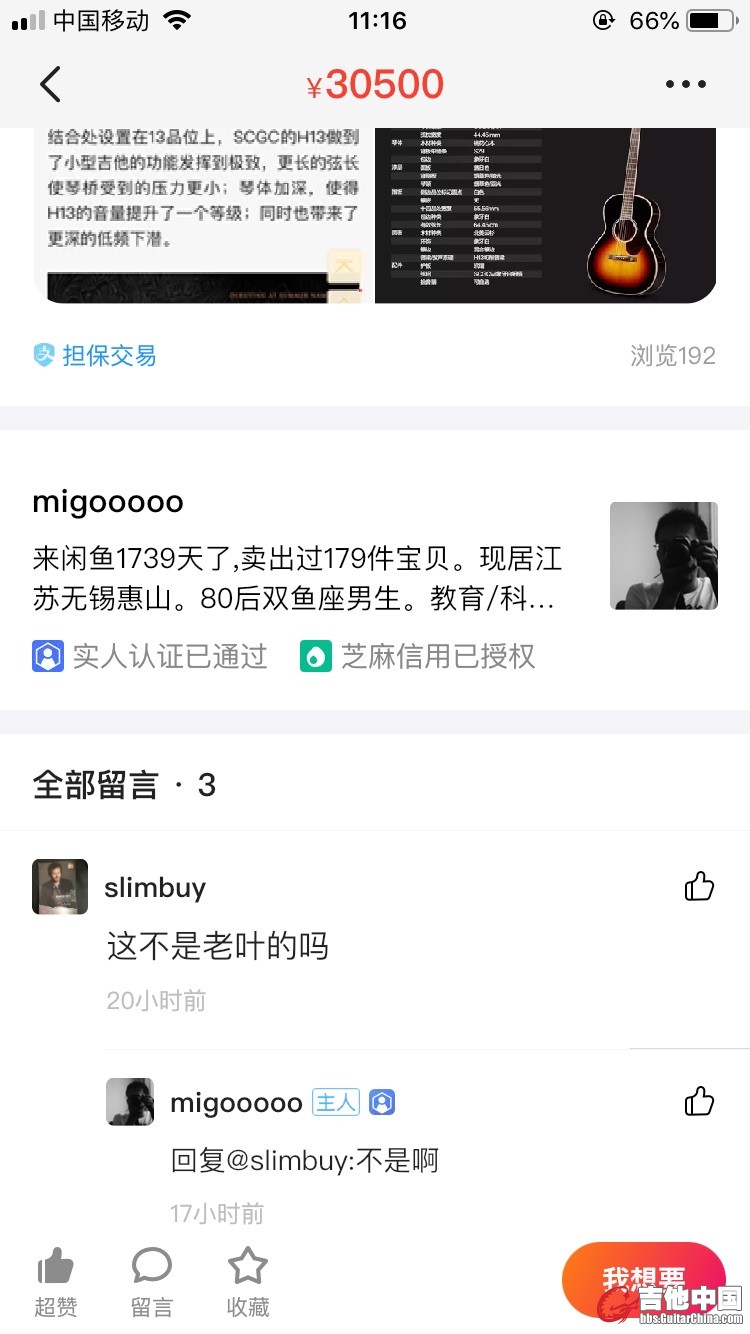Open seller migooooo's profile card
The image size is (750, 1334).
click(x=375, y=555)
